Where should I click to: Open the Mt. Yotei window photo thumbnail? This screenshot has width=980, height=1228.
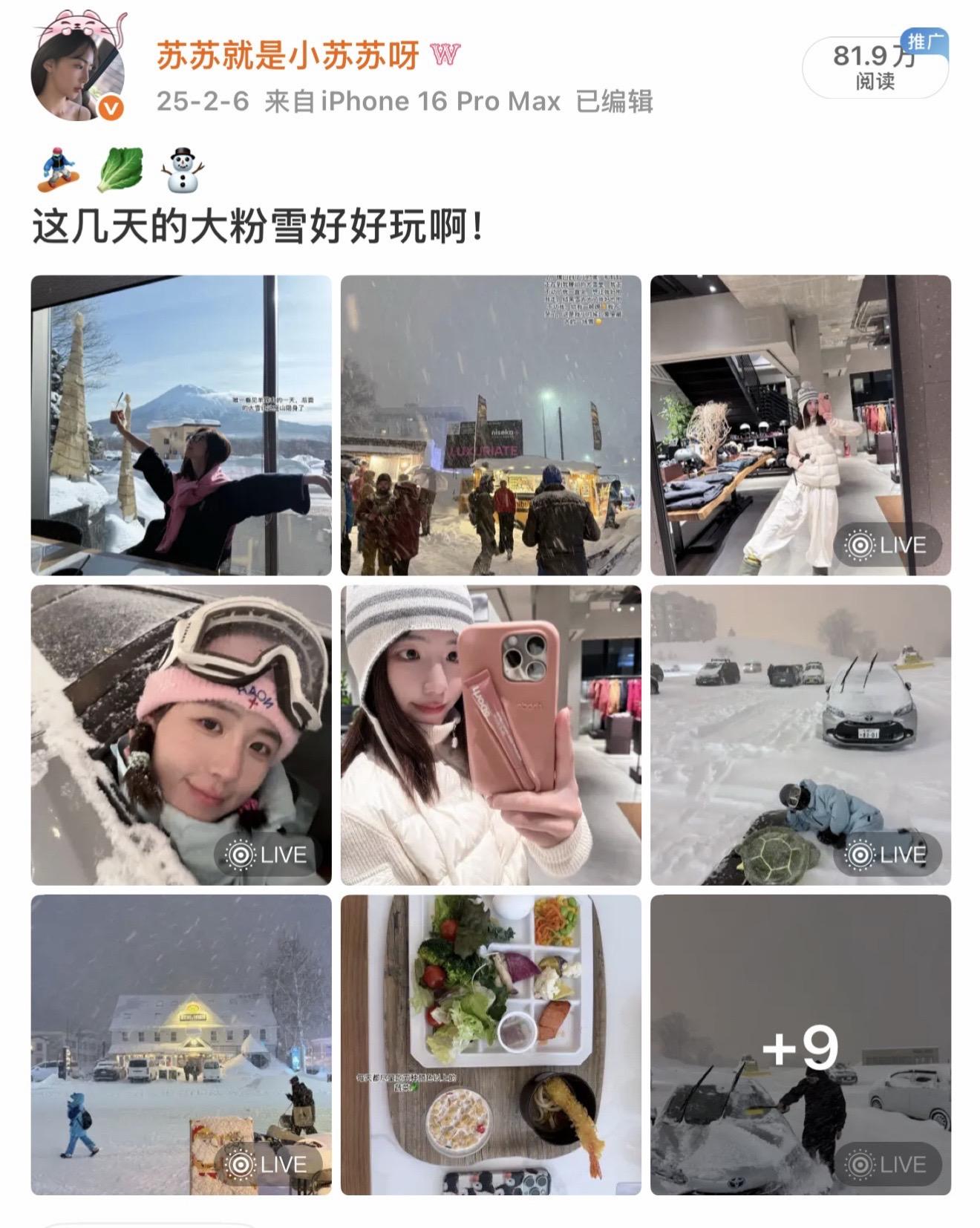point(180,423)
